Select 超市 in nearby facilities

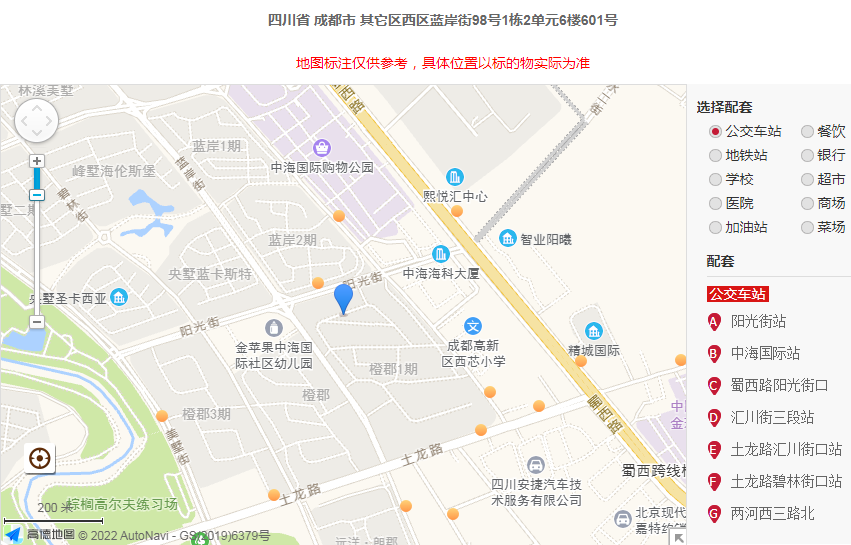(807, 179)
